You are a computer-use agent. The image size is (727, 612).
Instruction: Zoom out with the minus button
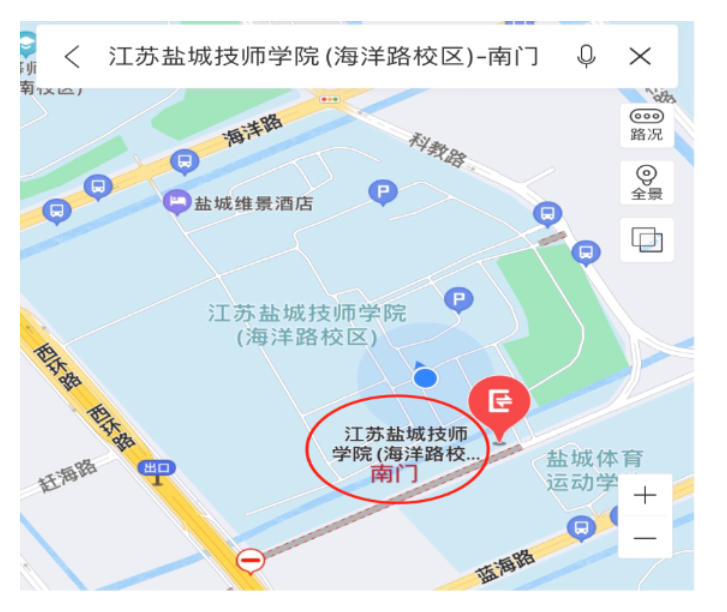pyautogui.click(x=645, y=538)
